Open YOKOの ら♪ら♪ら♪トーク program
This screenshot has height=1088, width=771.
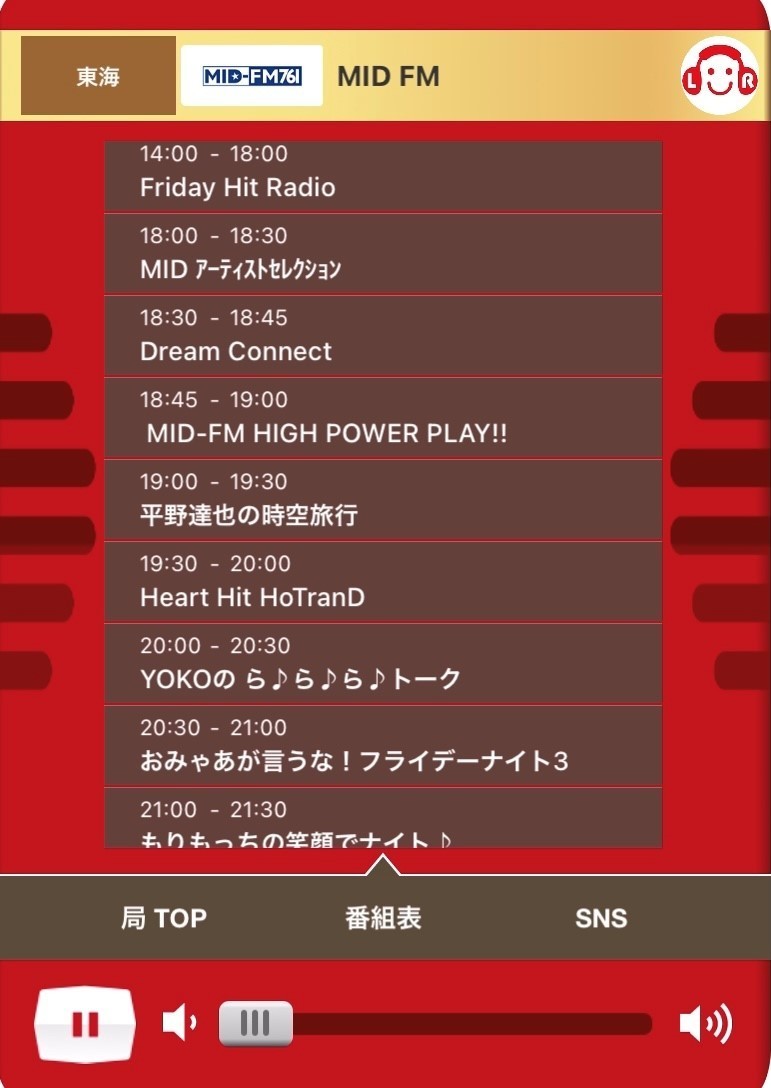(383, 664)
